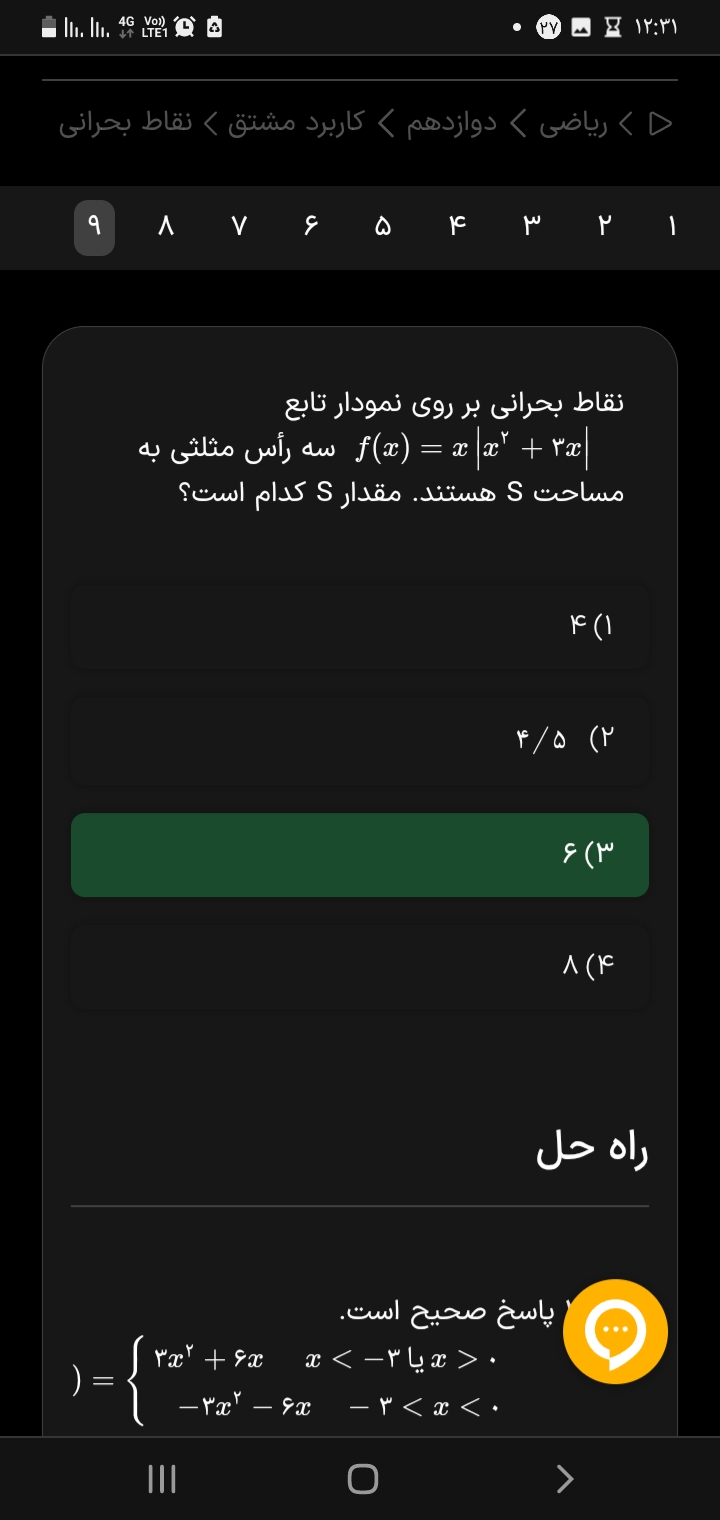Go to question number ۸
720x1520 pixels.
click(167, 228)
